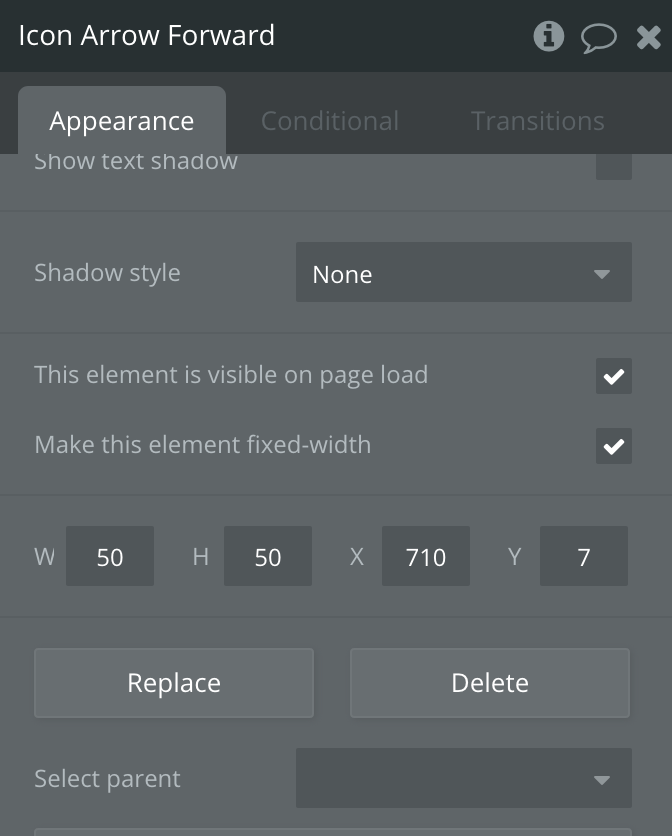Image resolution: width=672 pixels, height=836 pixels.
Task: Expand the Shadow style dropdown
Action: [463, 273]
